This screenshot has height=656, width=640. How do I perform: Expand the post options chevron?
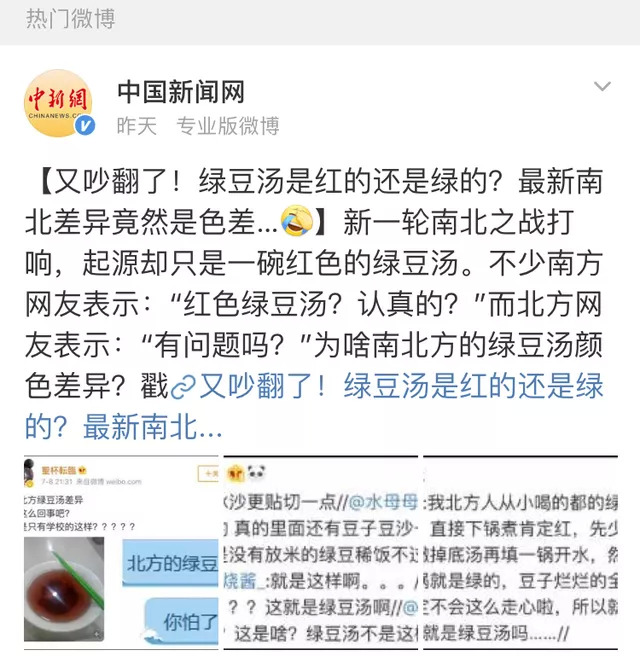602,87
